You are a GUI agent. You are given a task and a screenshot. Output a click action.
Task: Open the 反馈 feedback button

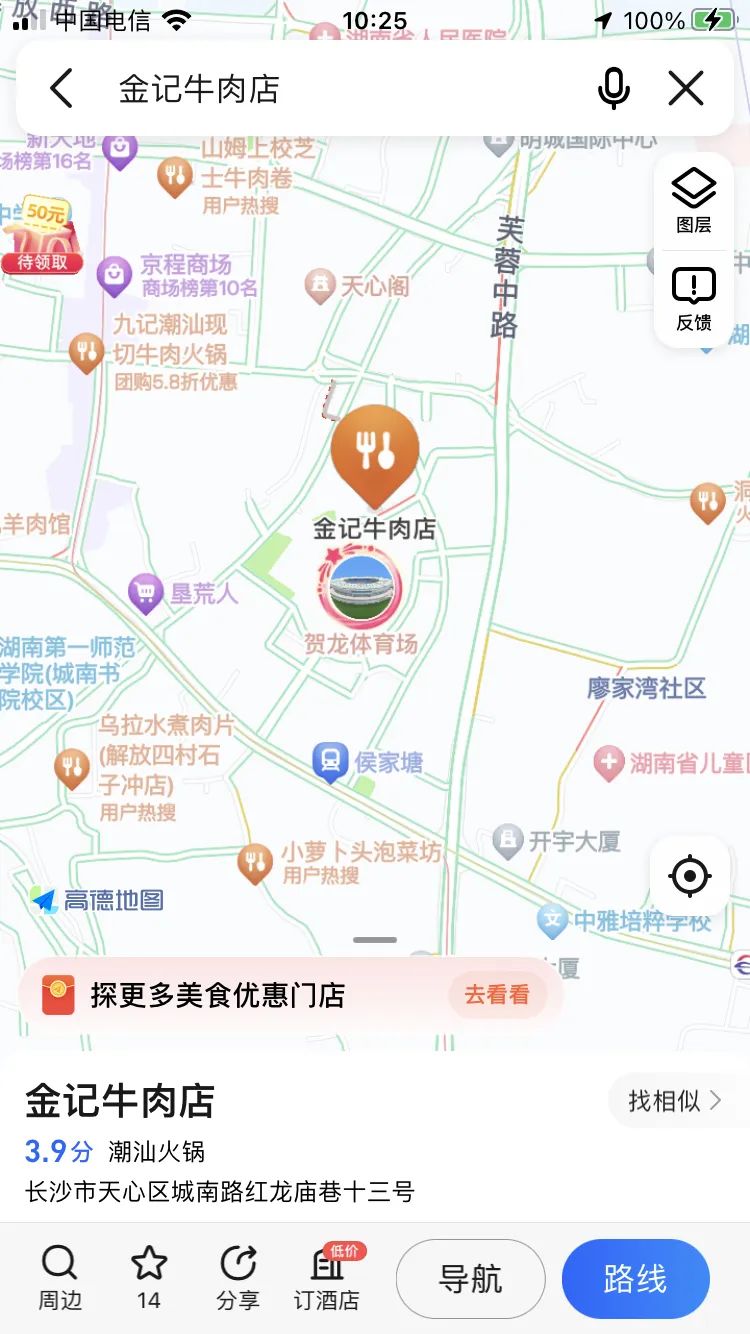tap(693, 299)
